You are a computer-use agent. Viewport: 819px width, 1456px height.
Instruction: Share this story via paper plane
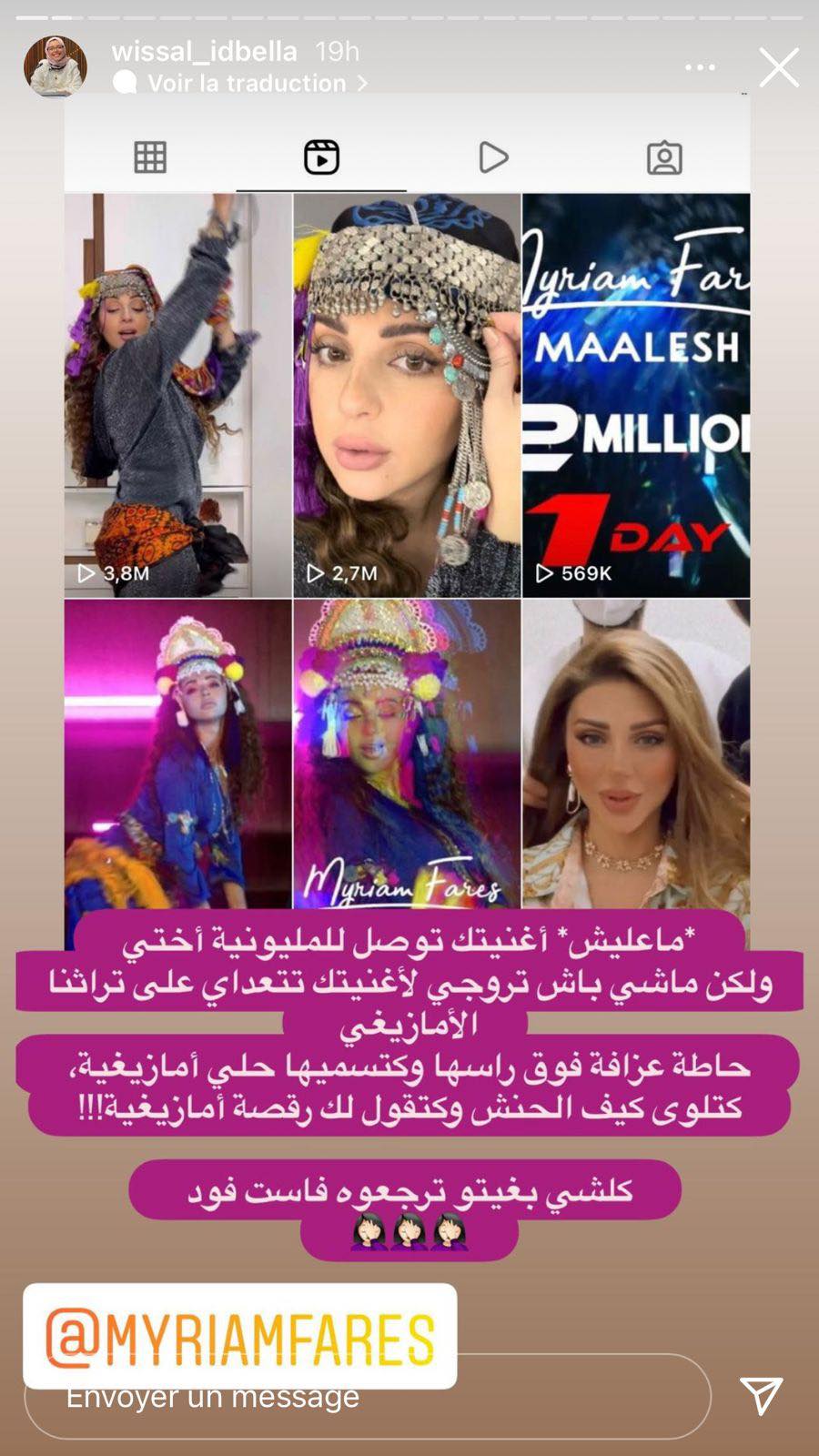click(x=761, y=1395)
